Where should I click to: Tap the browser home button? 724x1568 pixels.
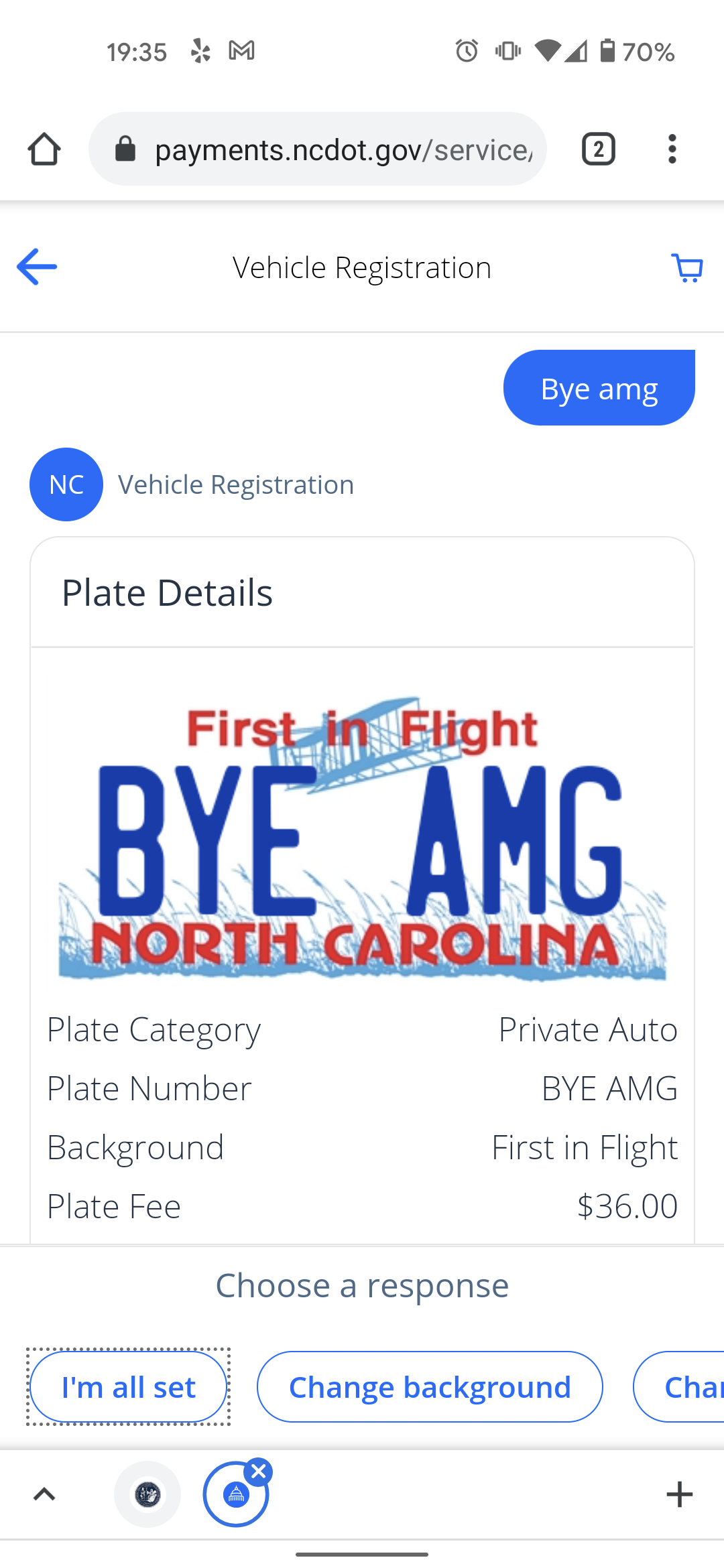tap(44, 149)
